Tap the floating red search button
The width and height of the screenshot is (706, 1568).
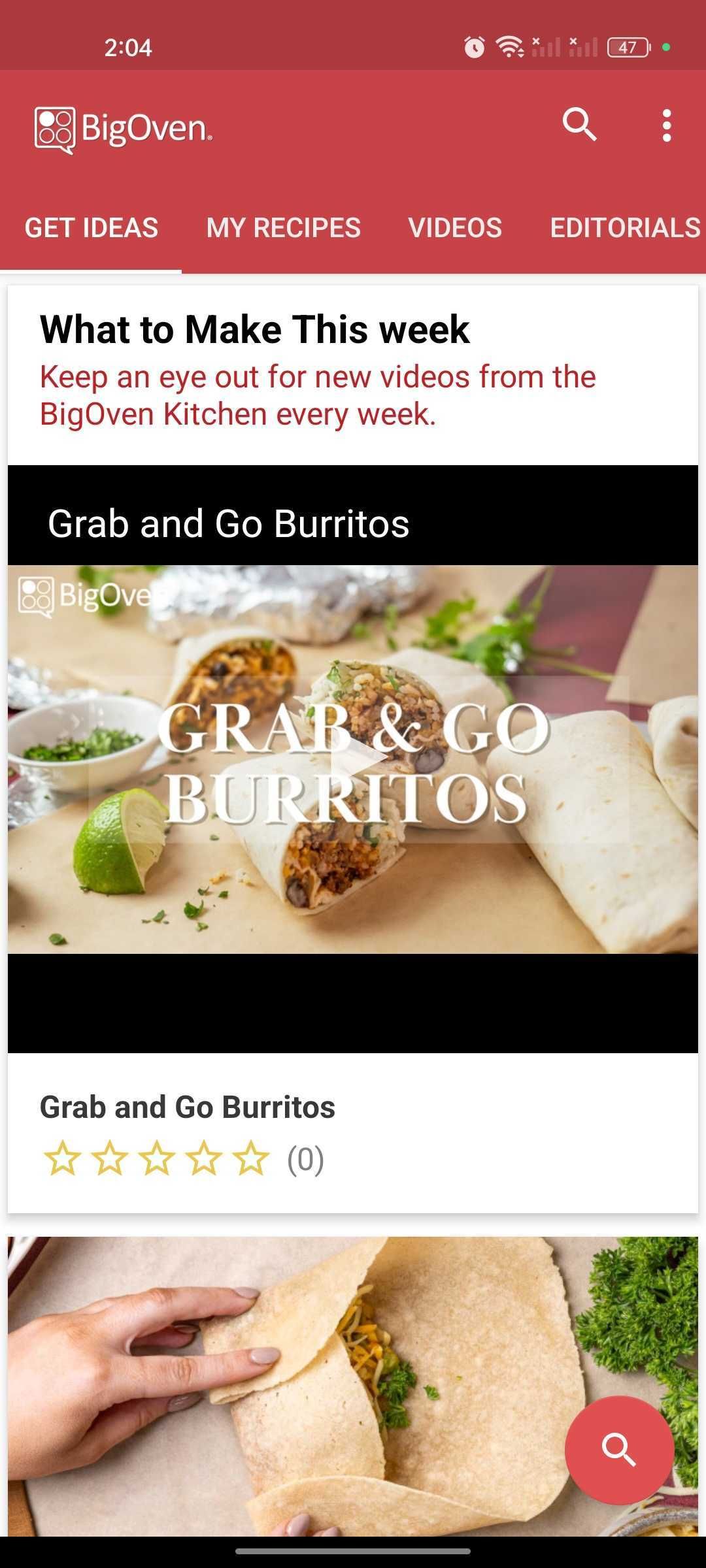coord(618,1450)
